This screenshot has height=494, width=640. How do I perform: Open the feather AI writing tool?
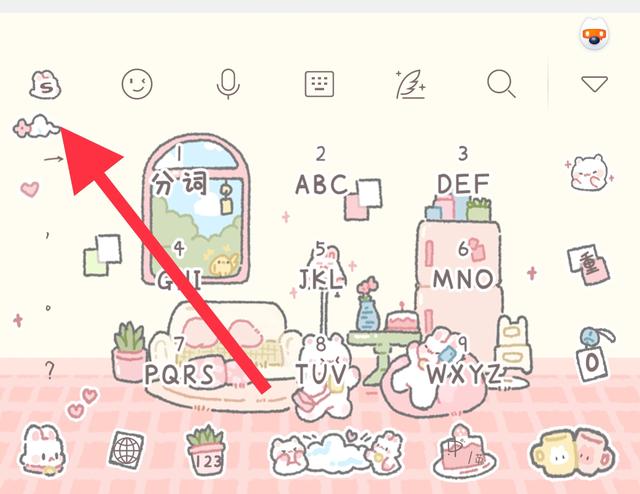click(x=410, y=85)
